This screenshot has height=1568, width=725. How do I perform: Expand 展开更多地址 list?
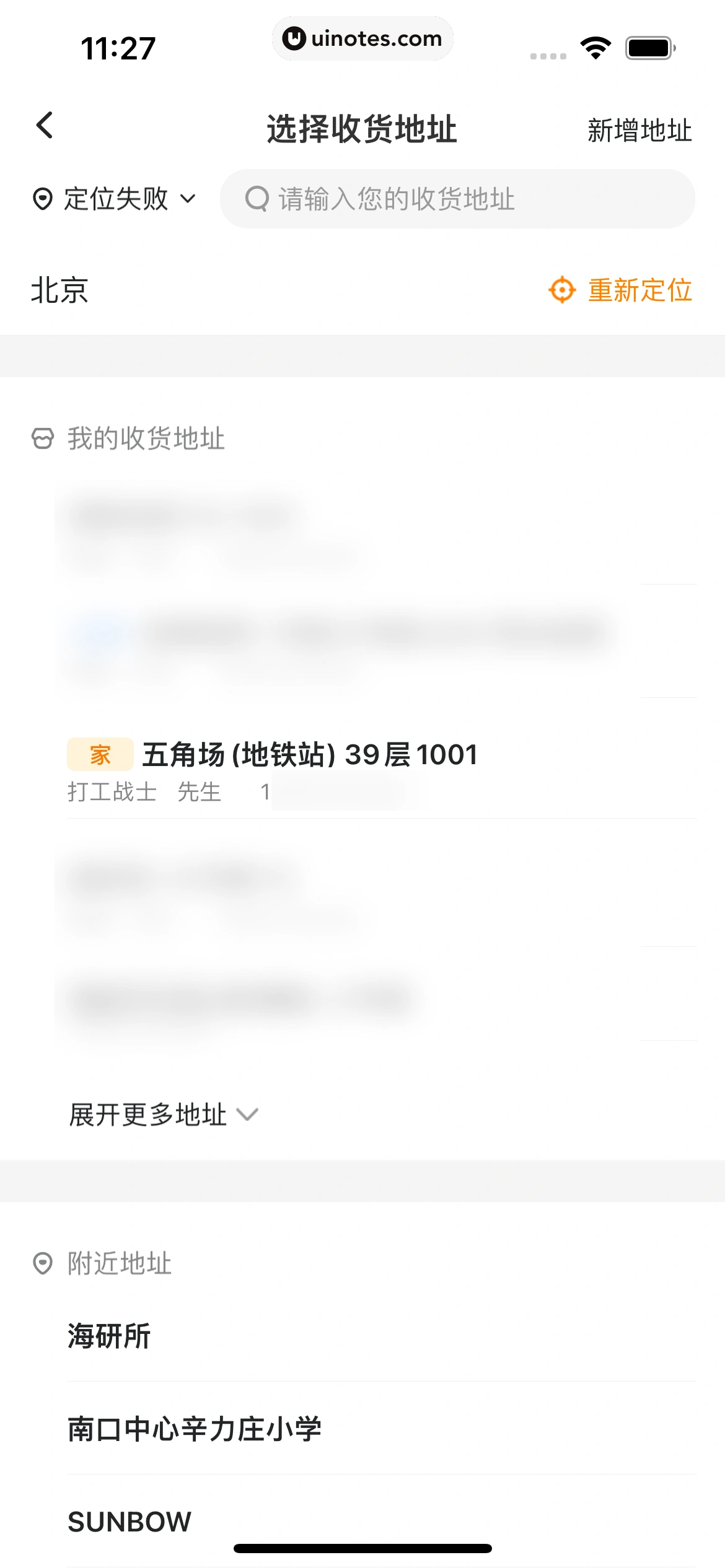tap(164, 1115)
